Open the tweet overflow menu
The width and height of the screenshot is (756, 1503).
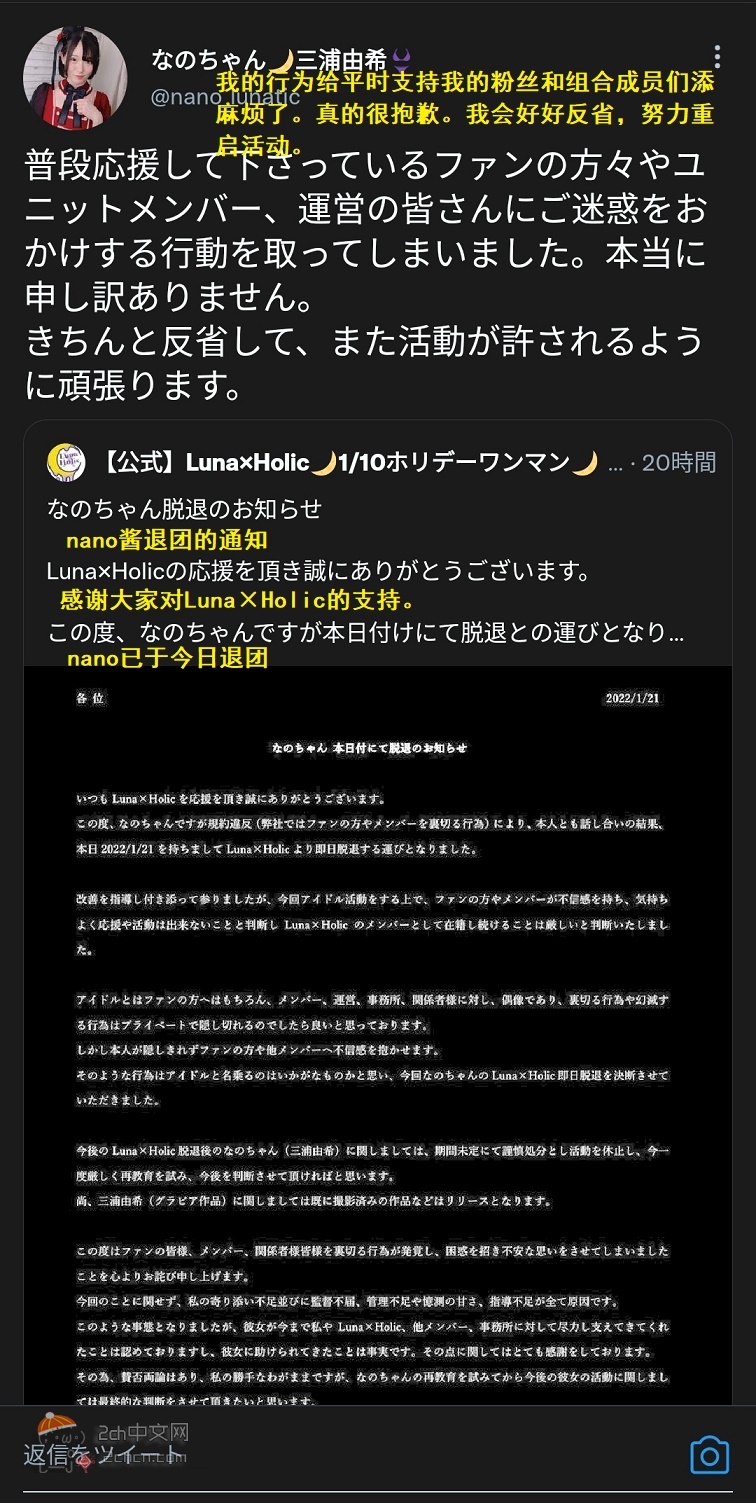click(x=717, y=56)
